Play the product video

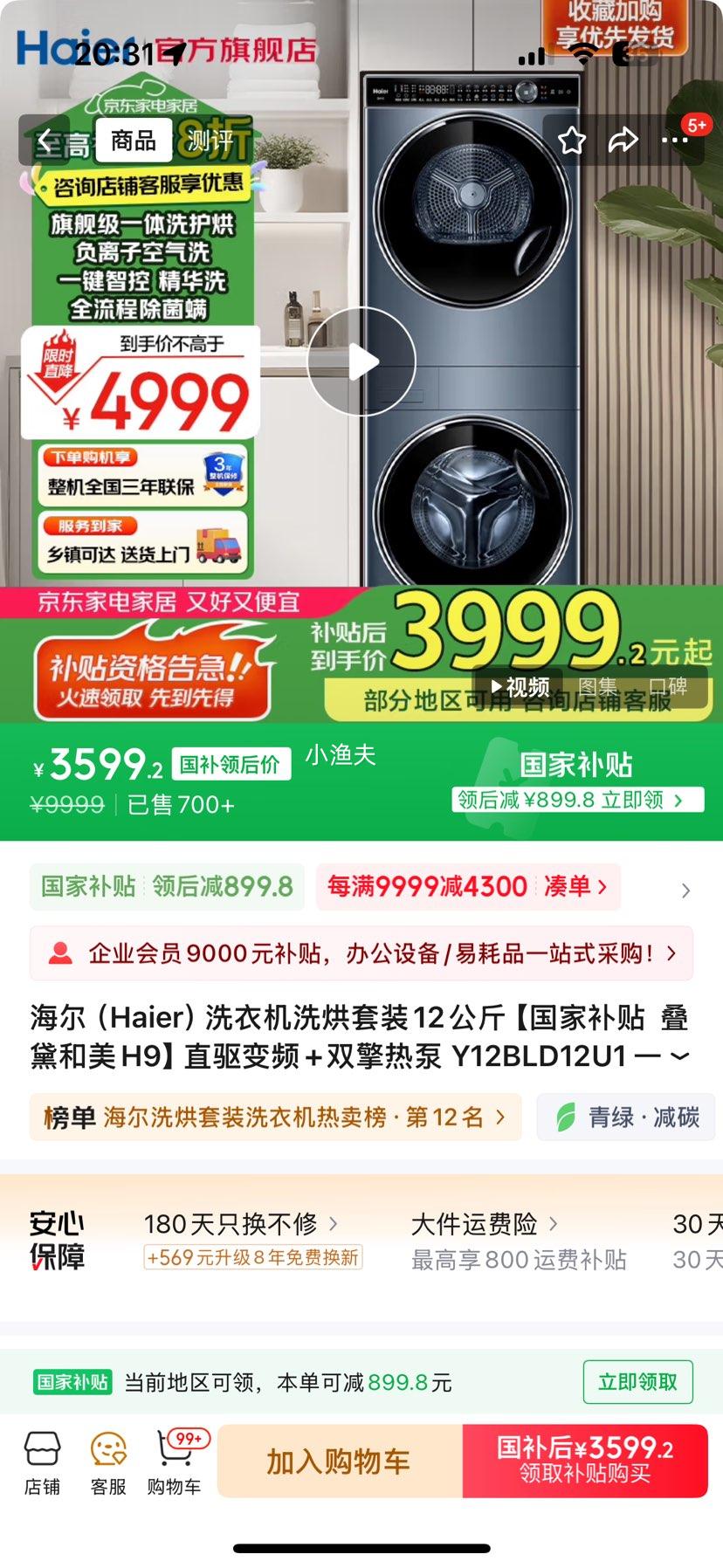(x=361, y=361)
